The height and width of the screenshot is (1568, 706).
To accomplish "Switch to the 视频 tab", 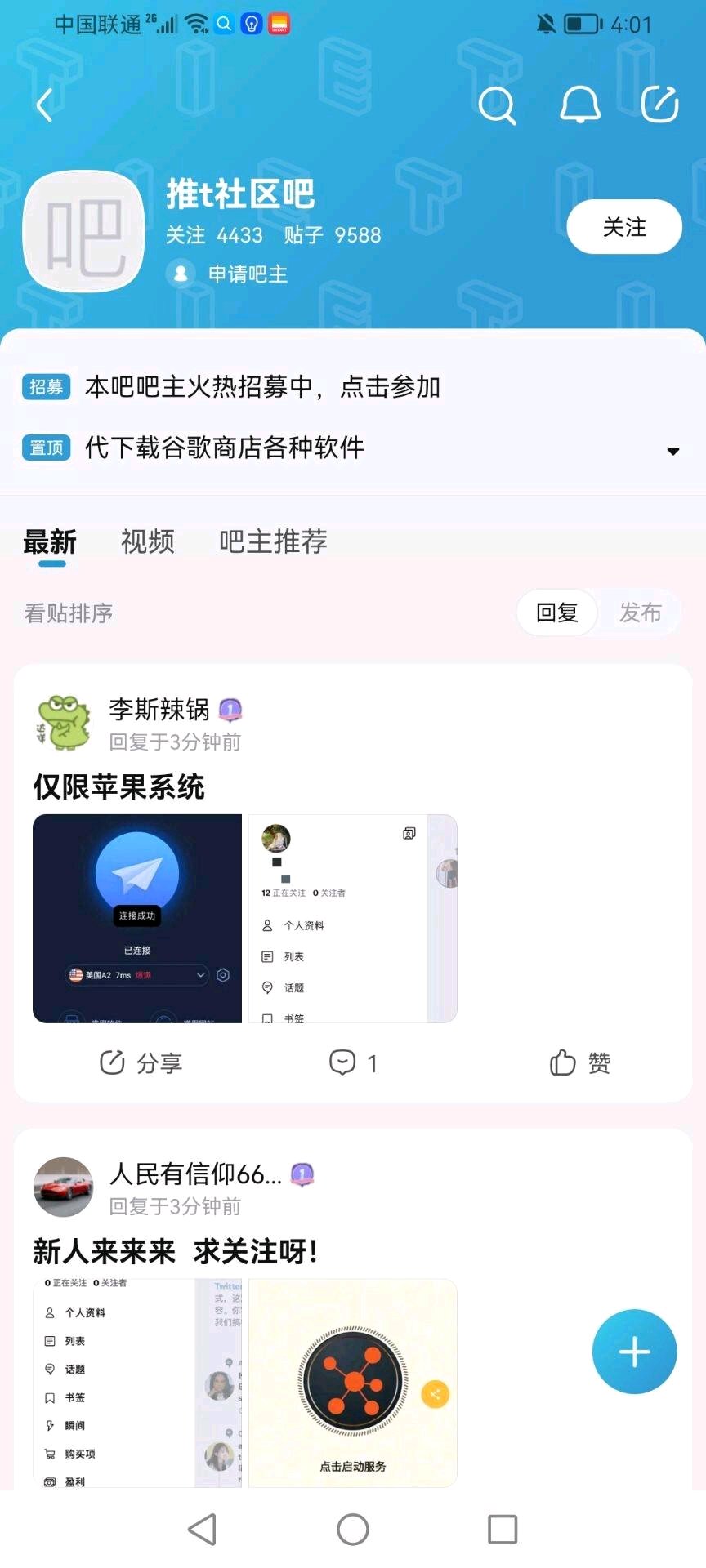I will (x=147, y=541).
